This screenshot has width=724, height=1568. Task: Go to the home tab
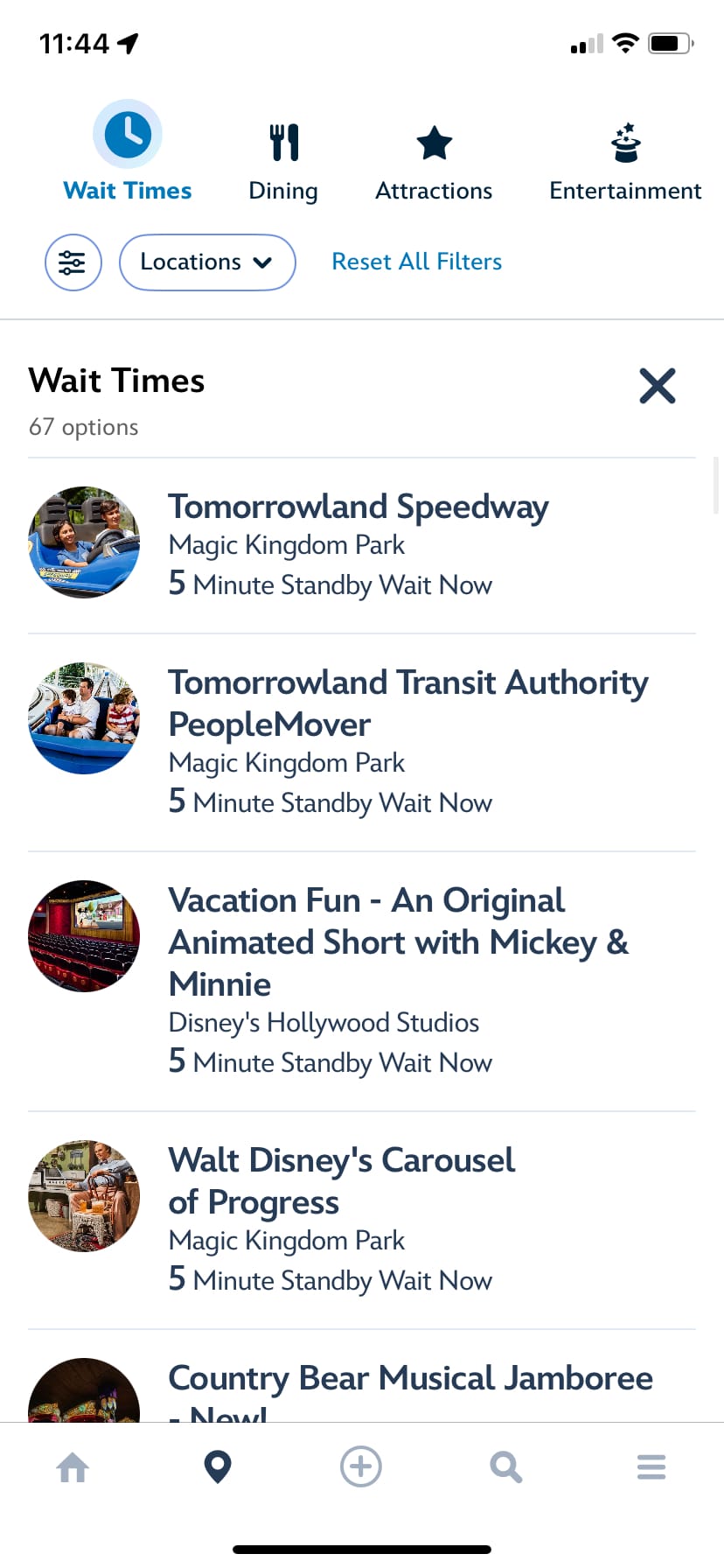(x=73, y=1467)
